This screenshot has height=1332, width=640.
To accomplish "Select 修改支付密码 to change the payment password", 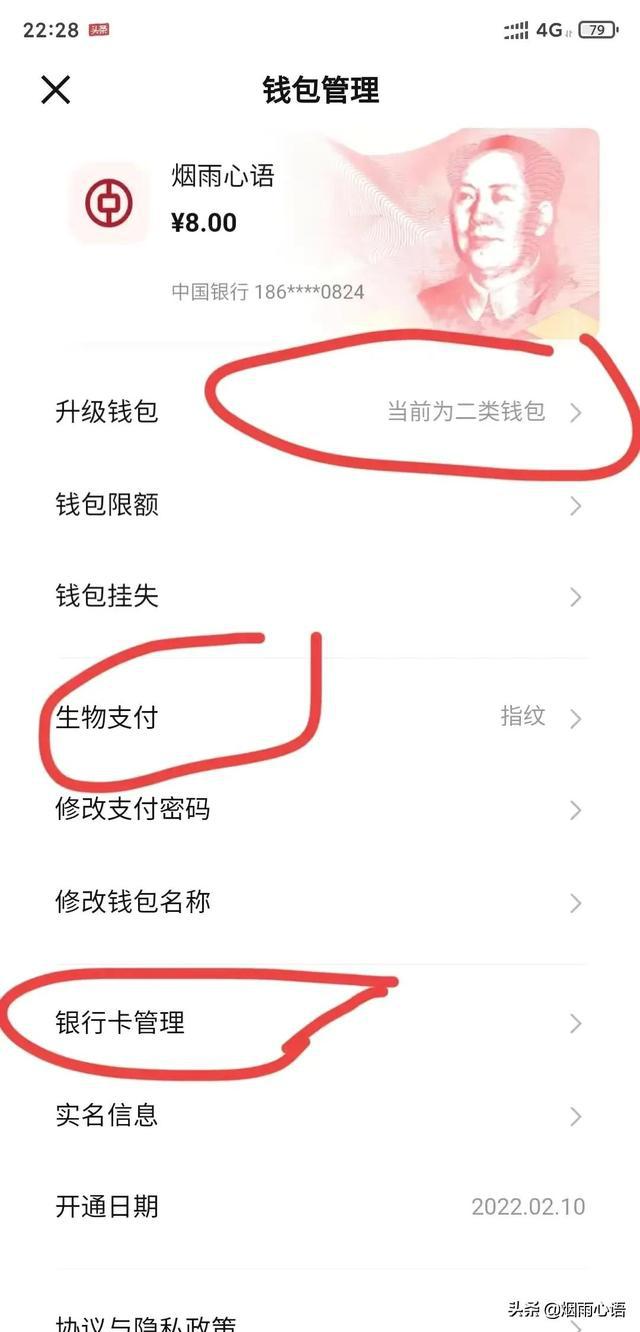I will coord(320,810).
